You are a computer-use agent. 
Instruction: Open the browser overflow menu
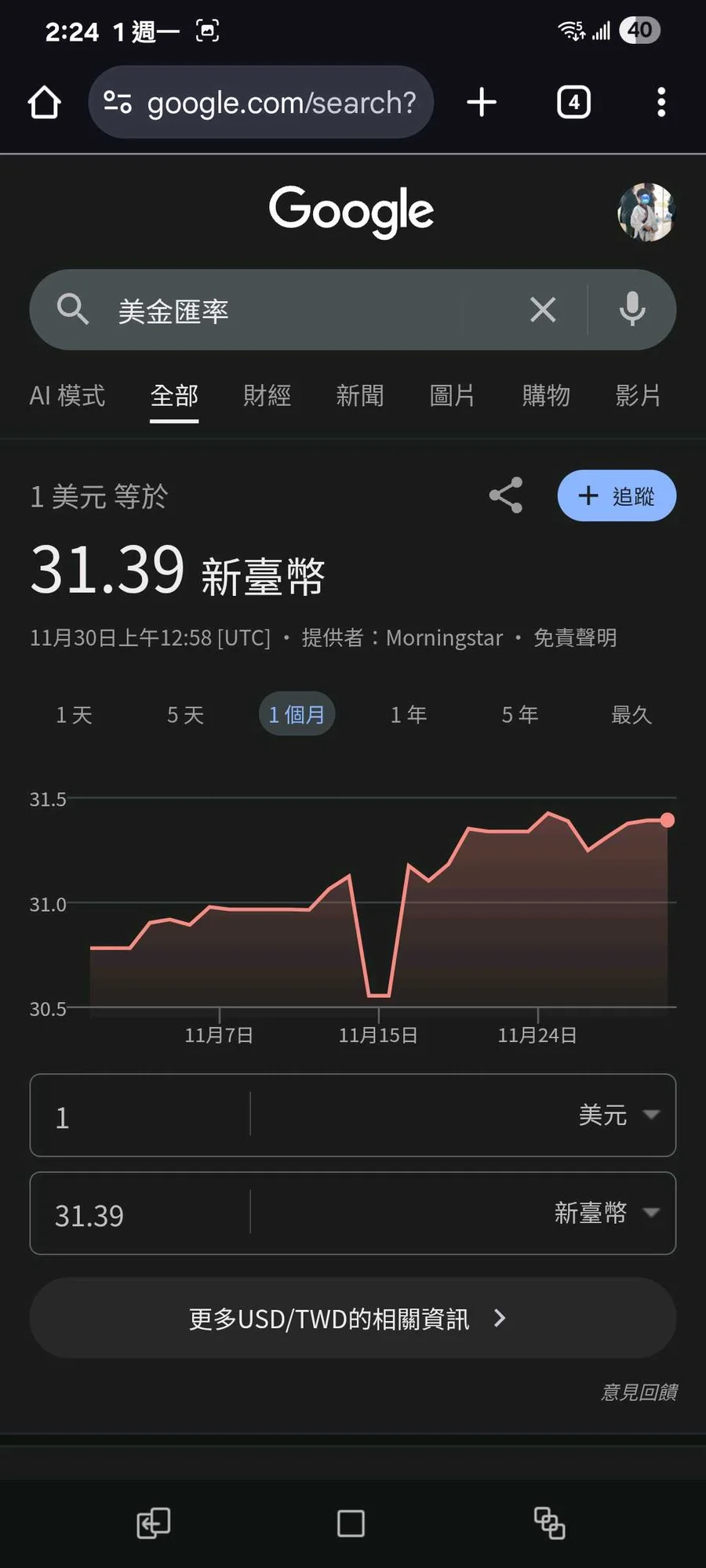click(661, 103)
